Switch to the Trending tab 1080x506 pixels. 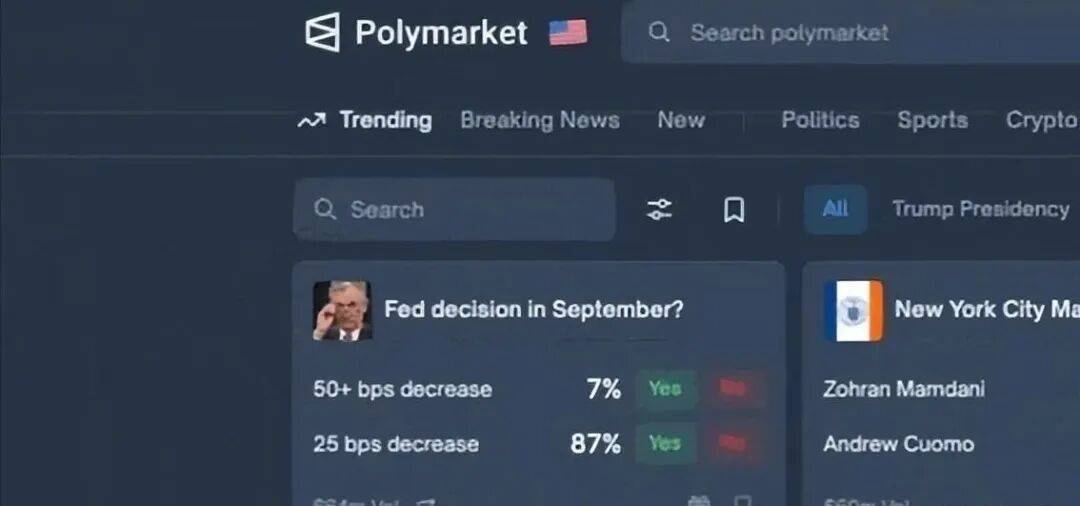(366, 121)
